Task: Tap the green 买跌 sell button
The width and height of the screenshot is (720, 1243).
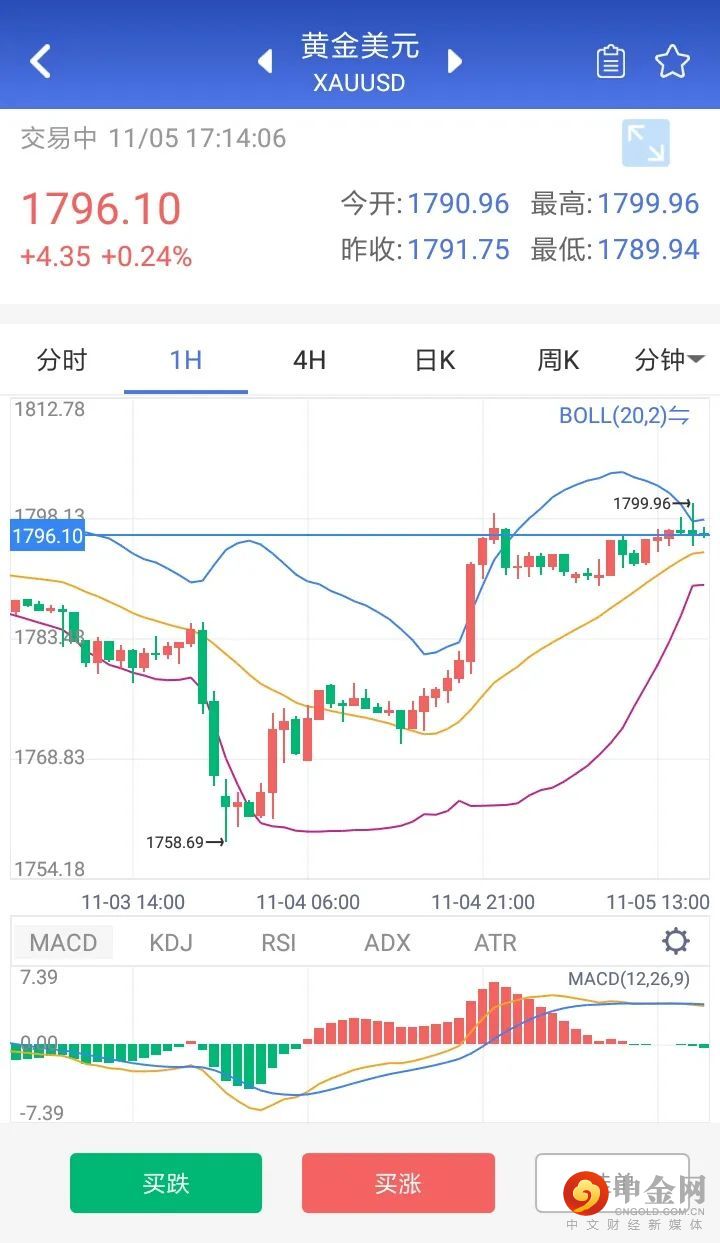Action: coord(166,1183)
